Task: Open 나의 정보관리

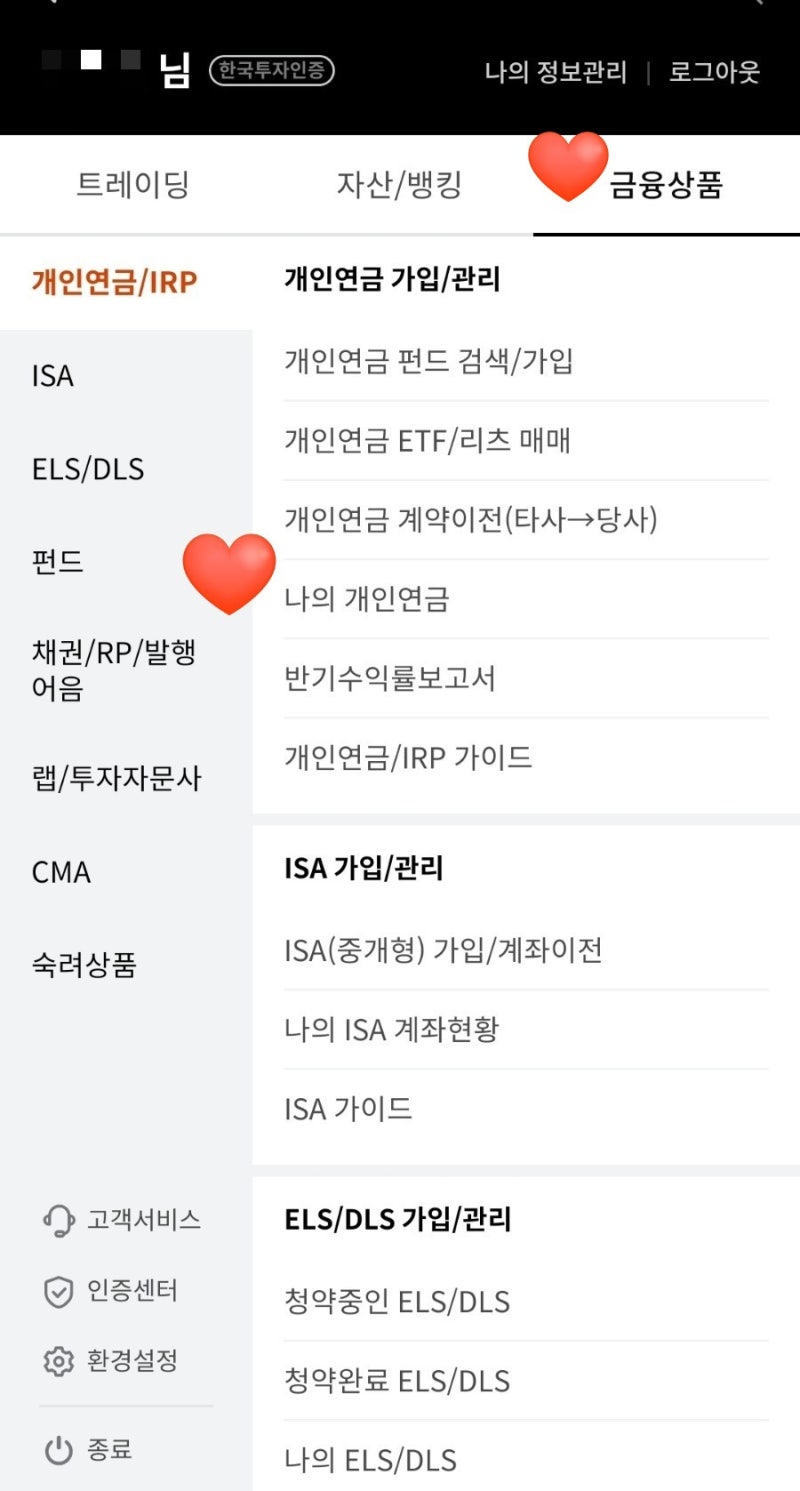Action: [559, 72]
